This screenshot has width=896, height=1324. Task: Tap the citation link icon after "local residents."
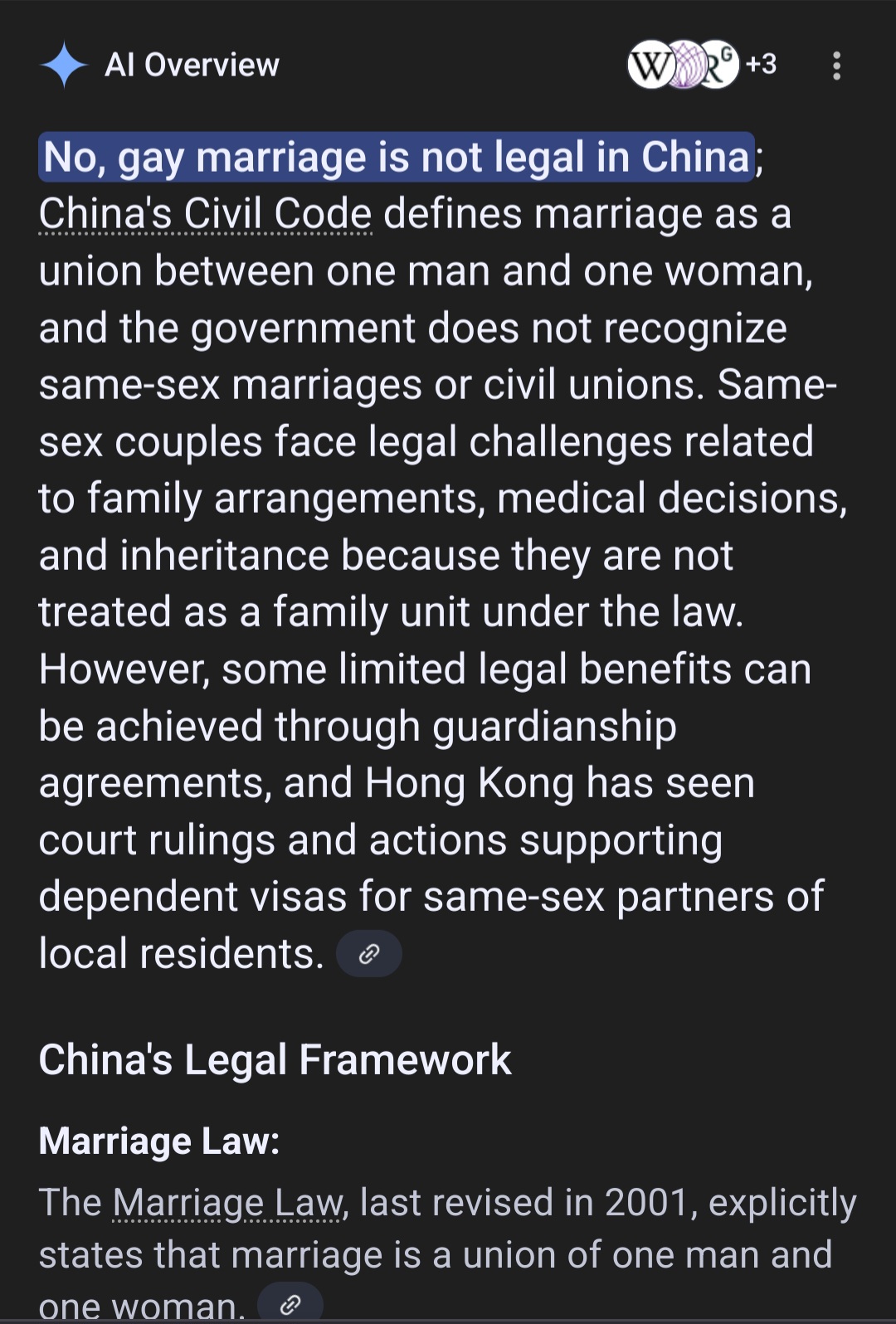click(368, 954)
